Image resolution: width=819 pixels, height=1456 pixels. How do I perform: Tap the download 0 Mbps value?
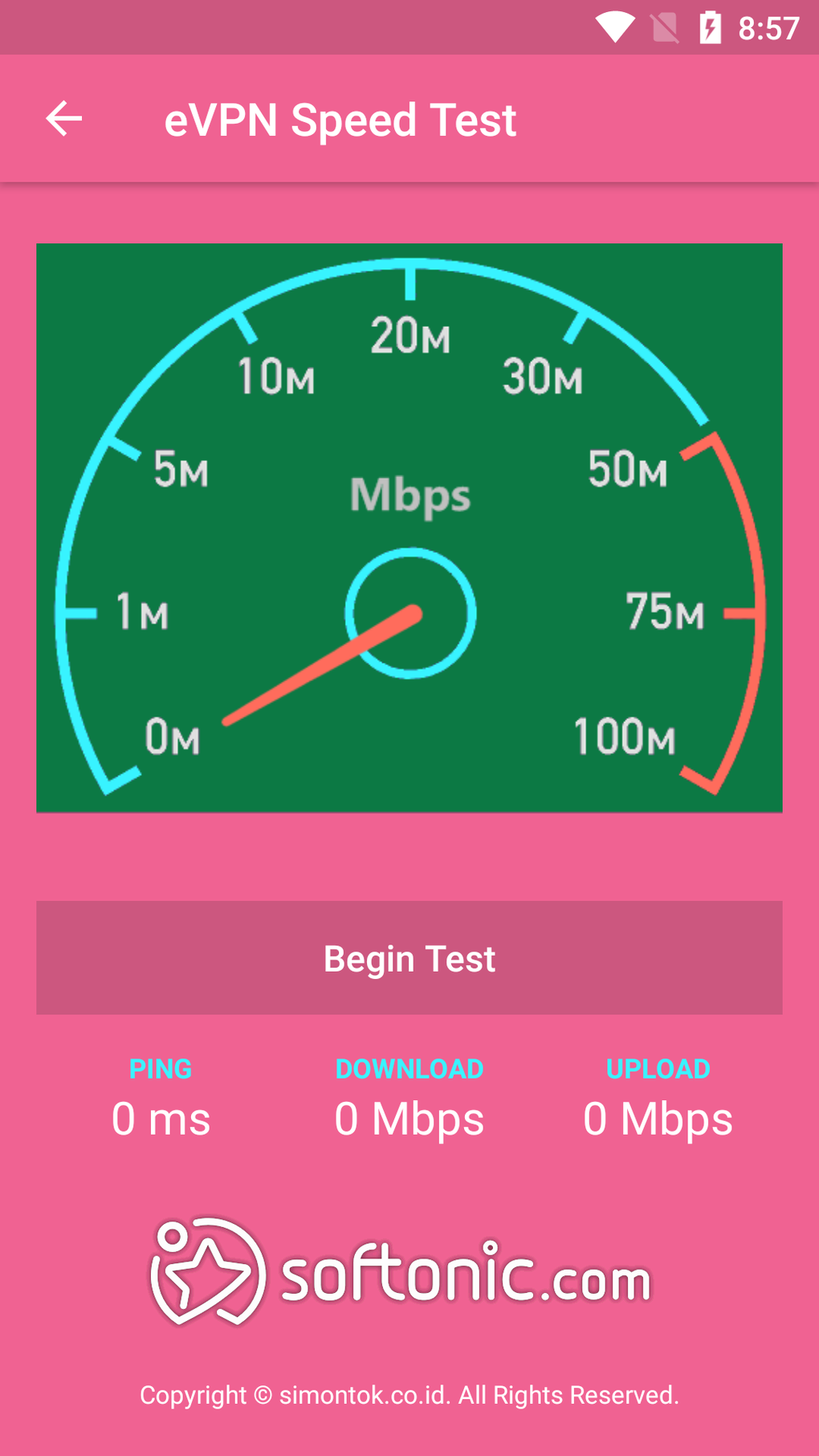[409, 1118]
